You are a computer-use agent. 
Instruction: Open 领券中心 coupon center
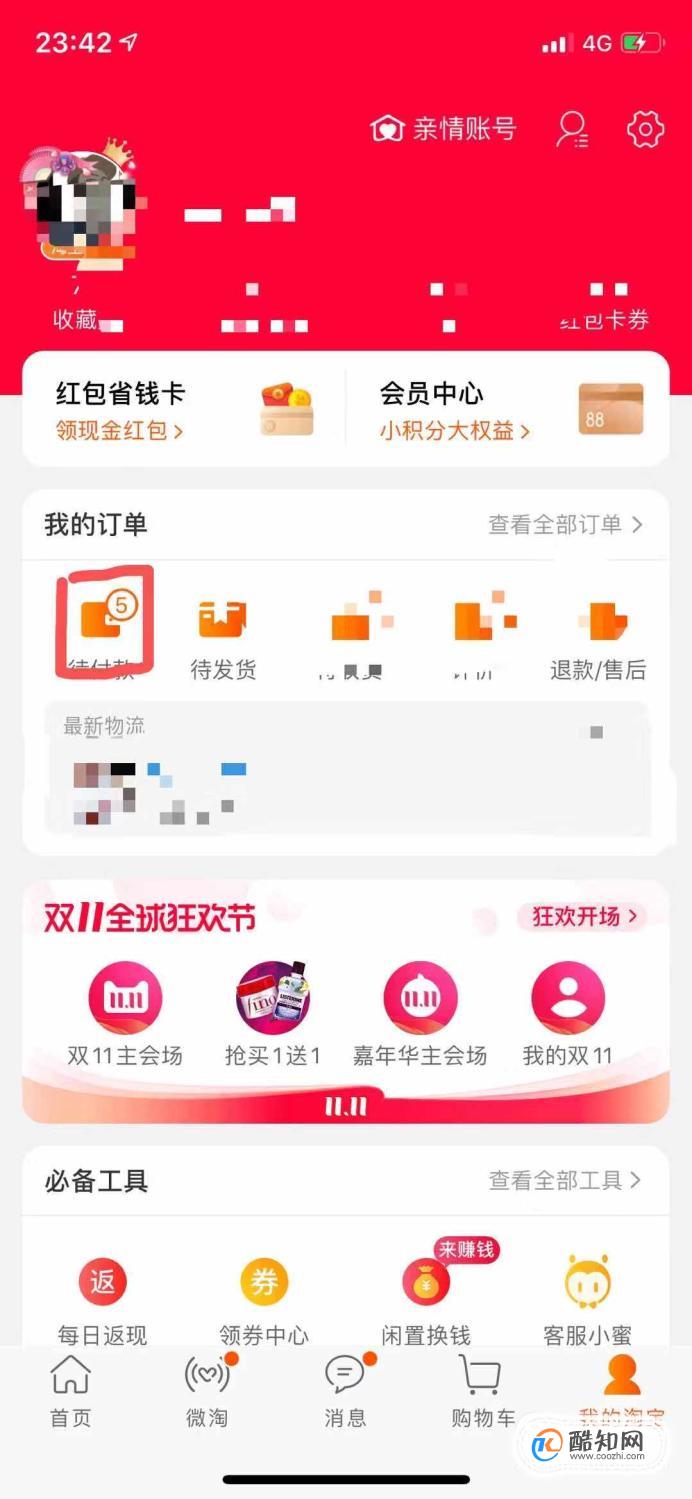tap(264, 1299)
